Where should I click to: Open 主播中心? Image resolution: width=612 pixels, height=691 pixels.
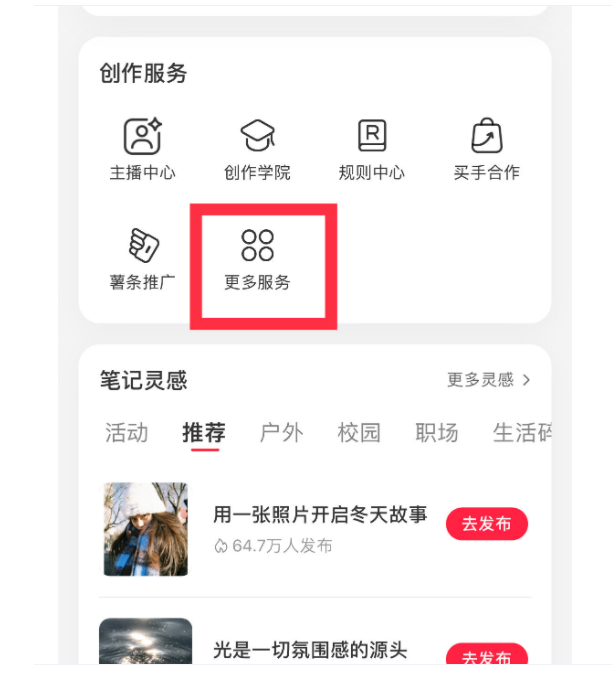(142, 148)
